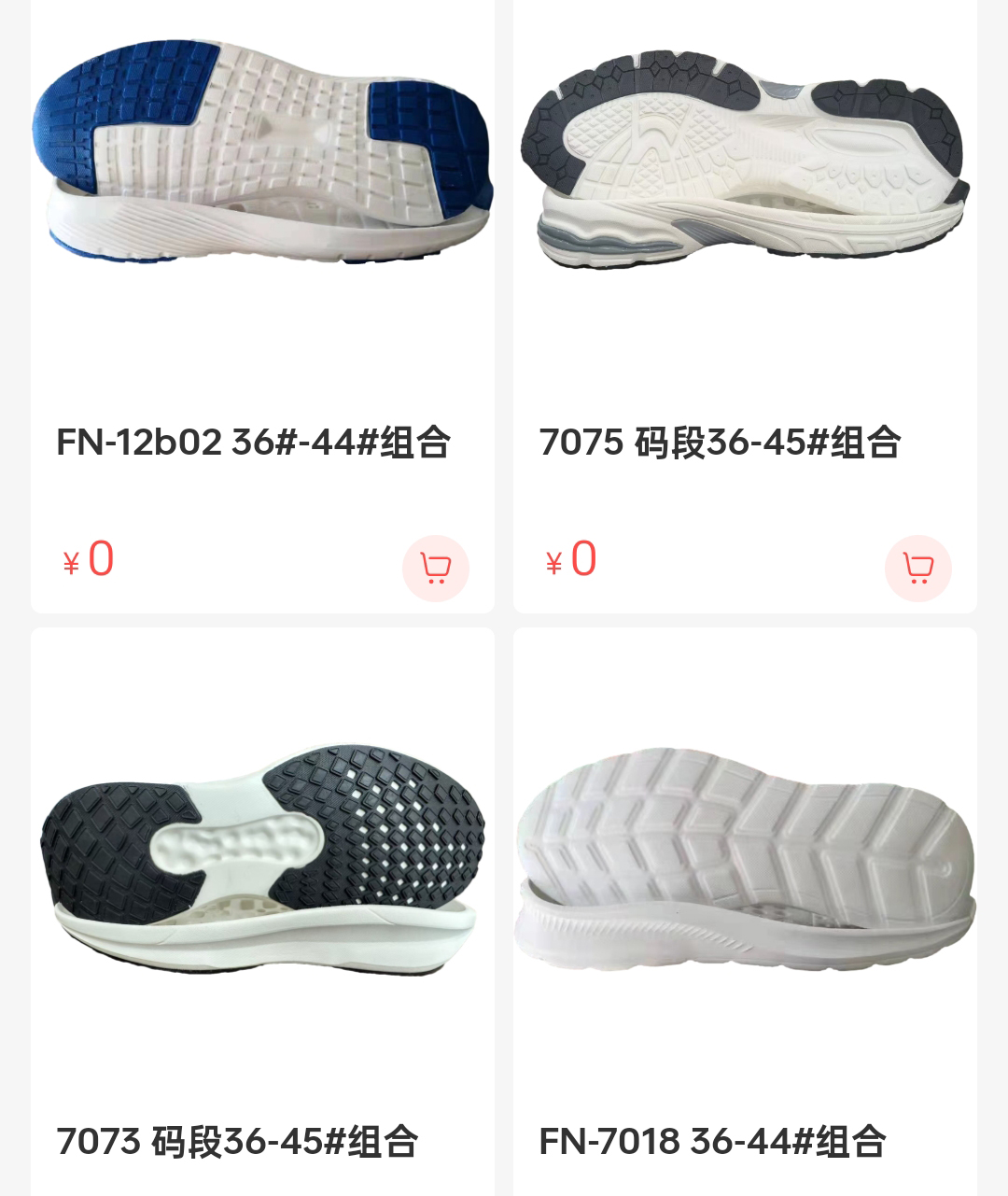Add FN-12b02 sole to the cart

[x=435, y=568]
